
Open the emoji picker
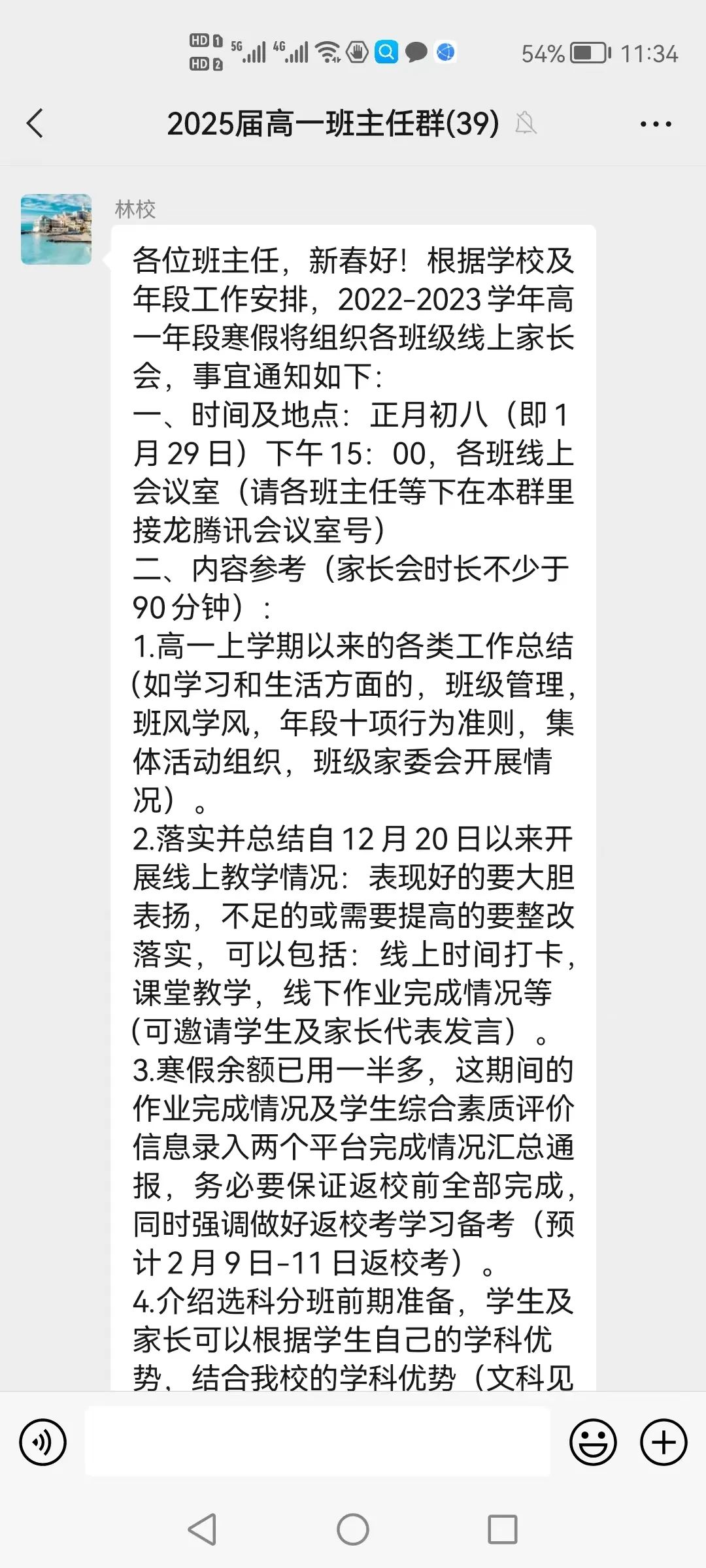593,1442
